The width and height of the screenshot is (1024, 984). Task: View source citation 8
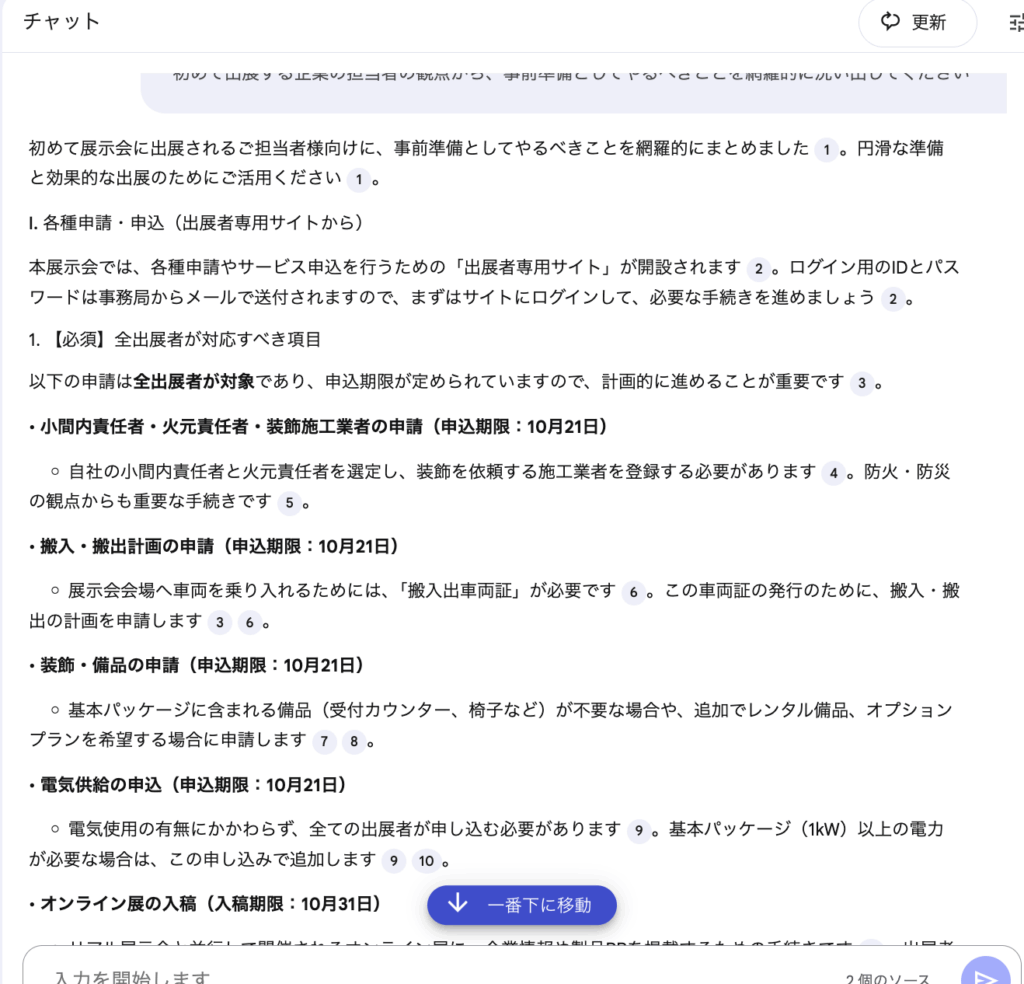click(x=354, y=741)
